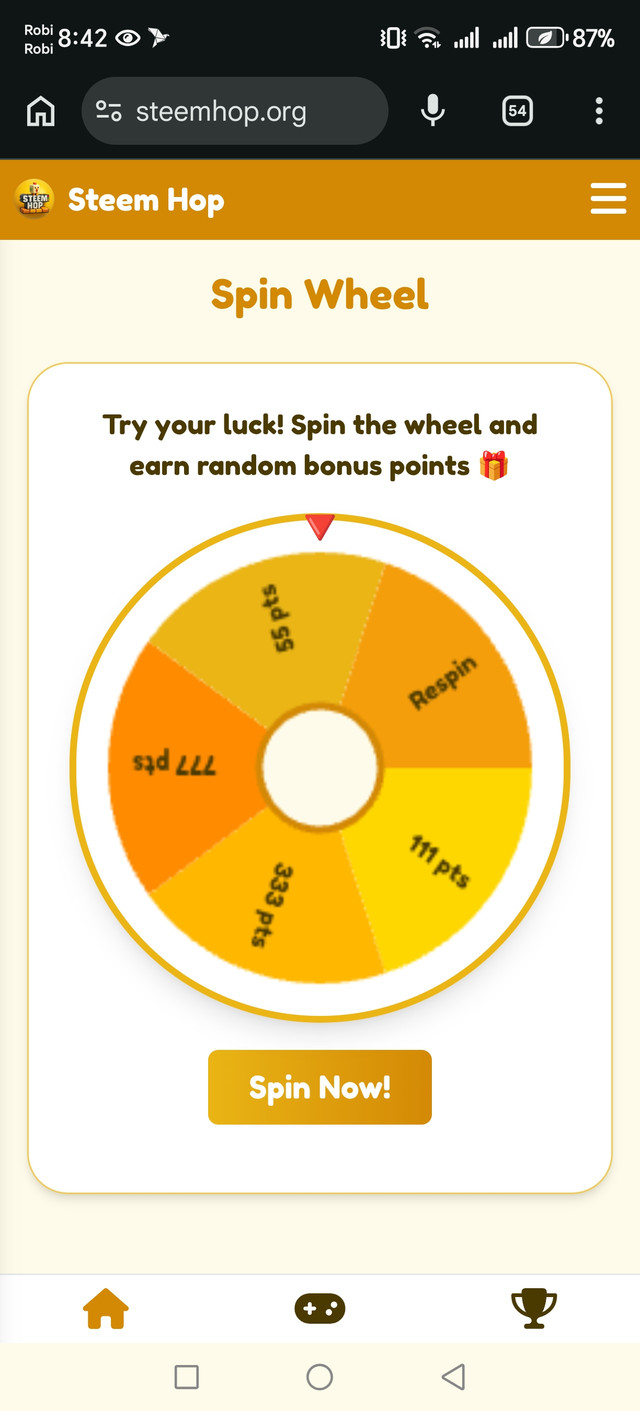Viewport: 640px width, 1411px height.
Task: Open the Steem Hop hamburger menu
Action: click(x=608, y=199)
